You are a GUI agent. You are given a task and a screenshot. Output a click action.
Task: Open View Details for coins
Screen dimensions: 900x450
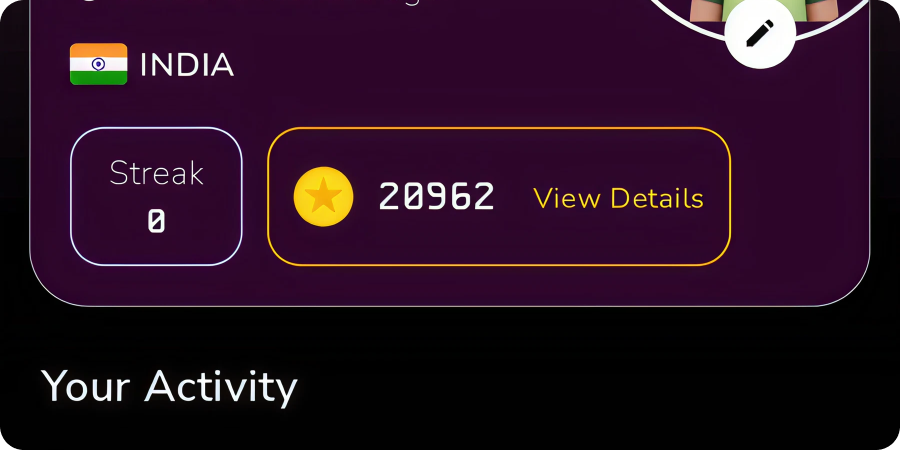[618, 198]
